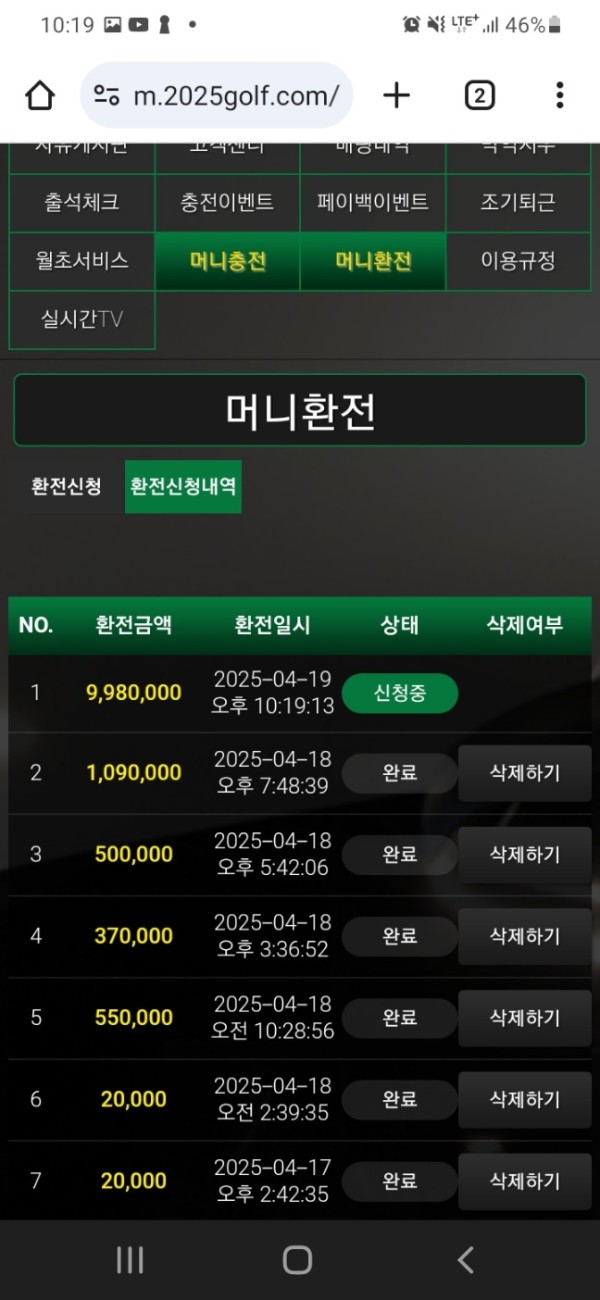Open 실시간TV

point(82,320)
